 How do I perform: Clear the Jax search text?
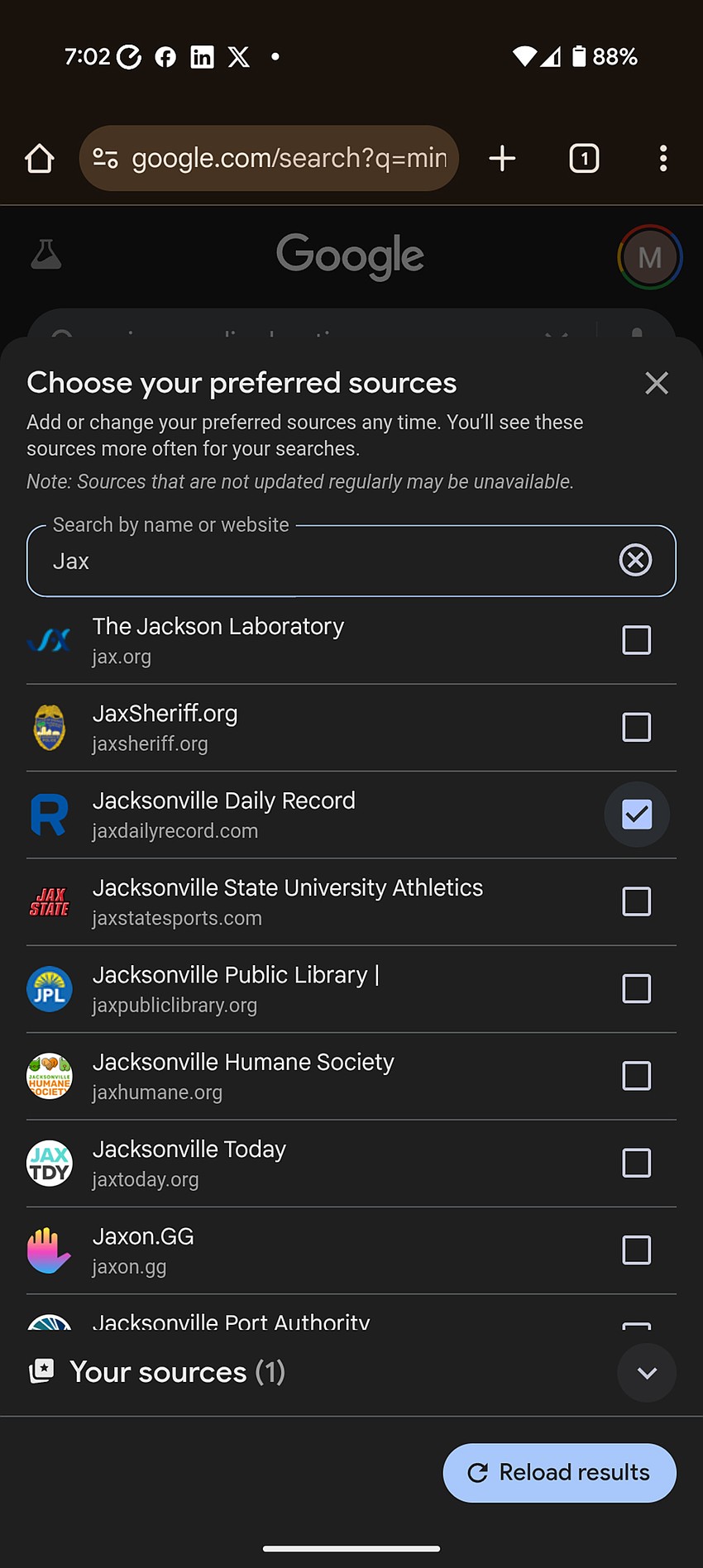tap(635, 561)
